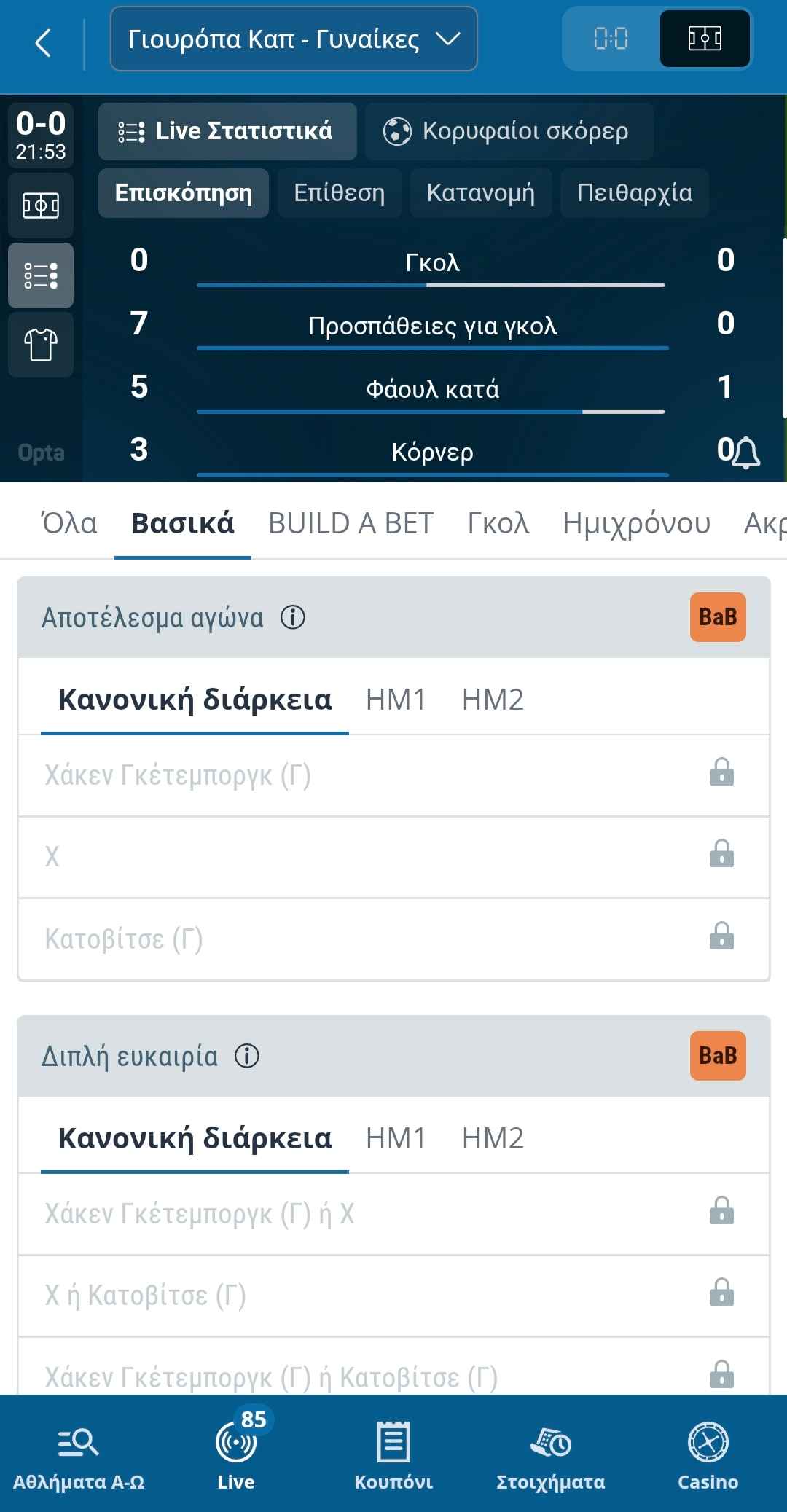Switch to the Γκολ markets tab
This screenshot has height=1512, width=787.
coord(498,523)
